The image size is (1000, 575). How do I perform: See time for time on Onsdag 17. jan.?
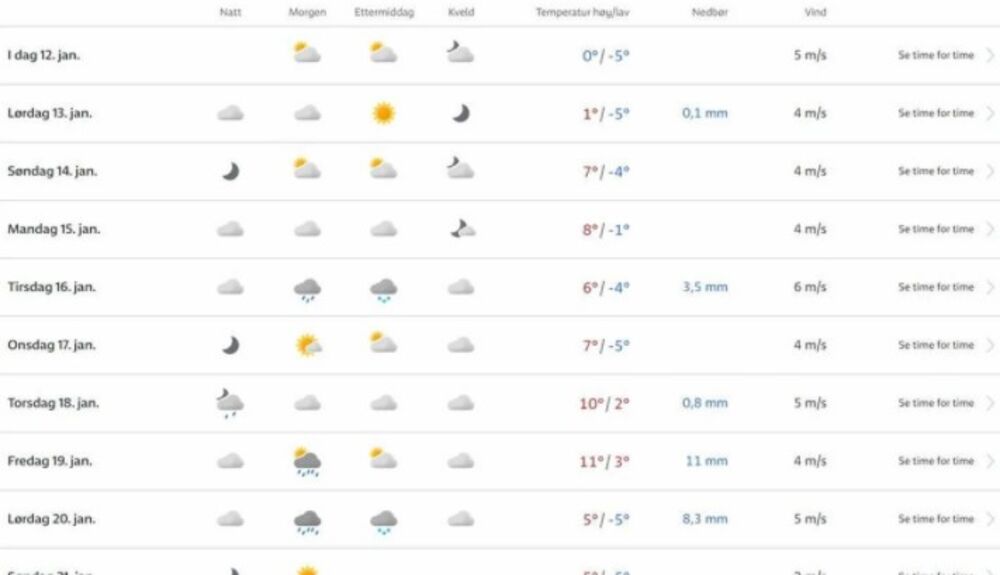pos(936,345)
